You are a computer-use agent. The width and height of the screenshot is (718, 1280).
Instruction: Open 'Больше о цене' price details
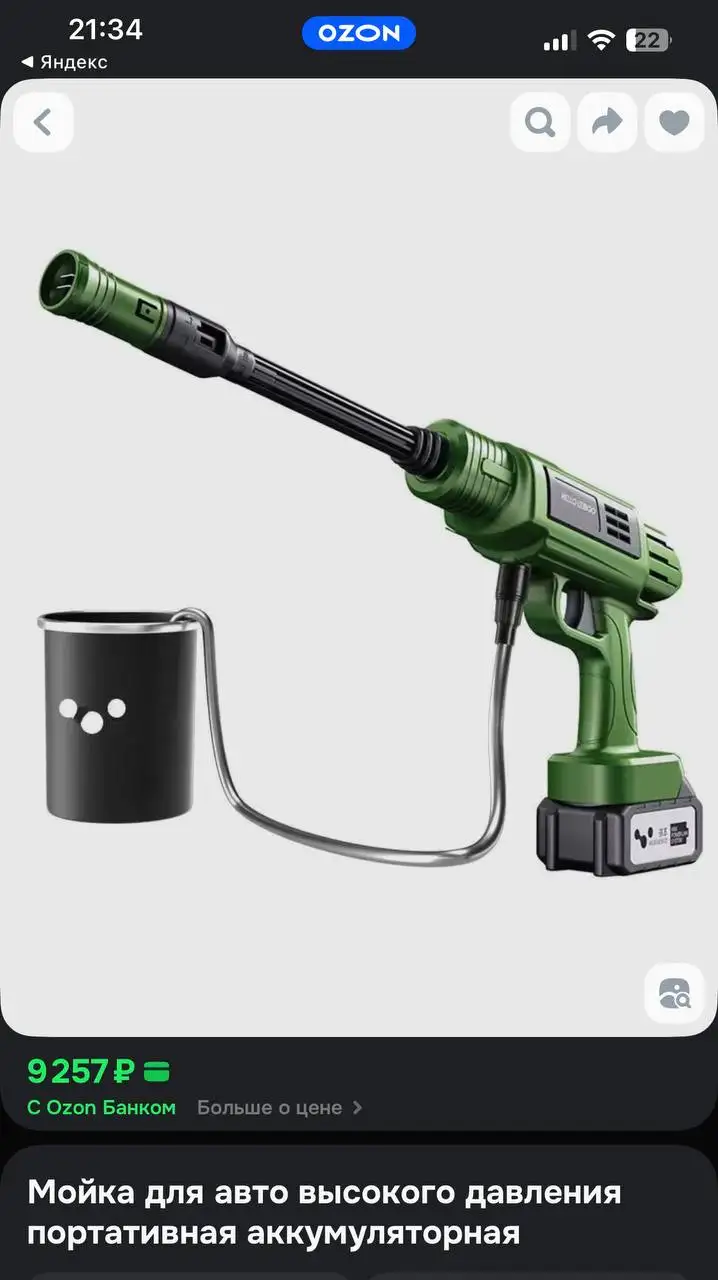pos(279,1107)
